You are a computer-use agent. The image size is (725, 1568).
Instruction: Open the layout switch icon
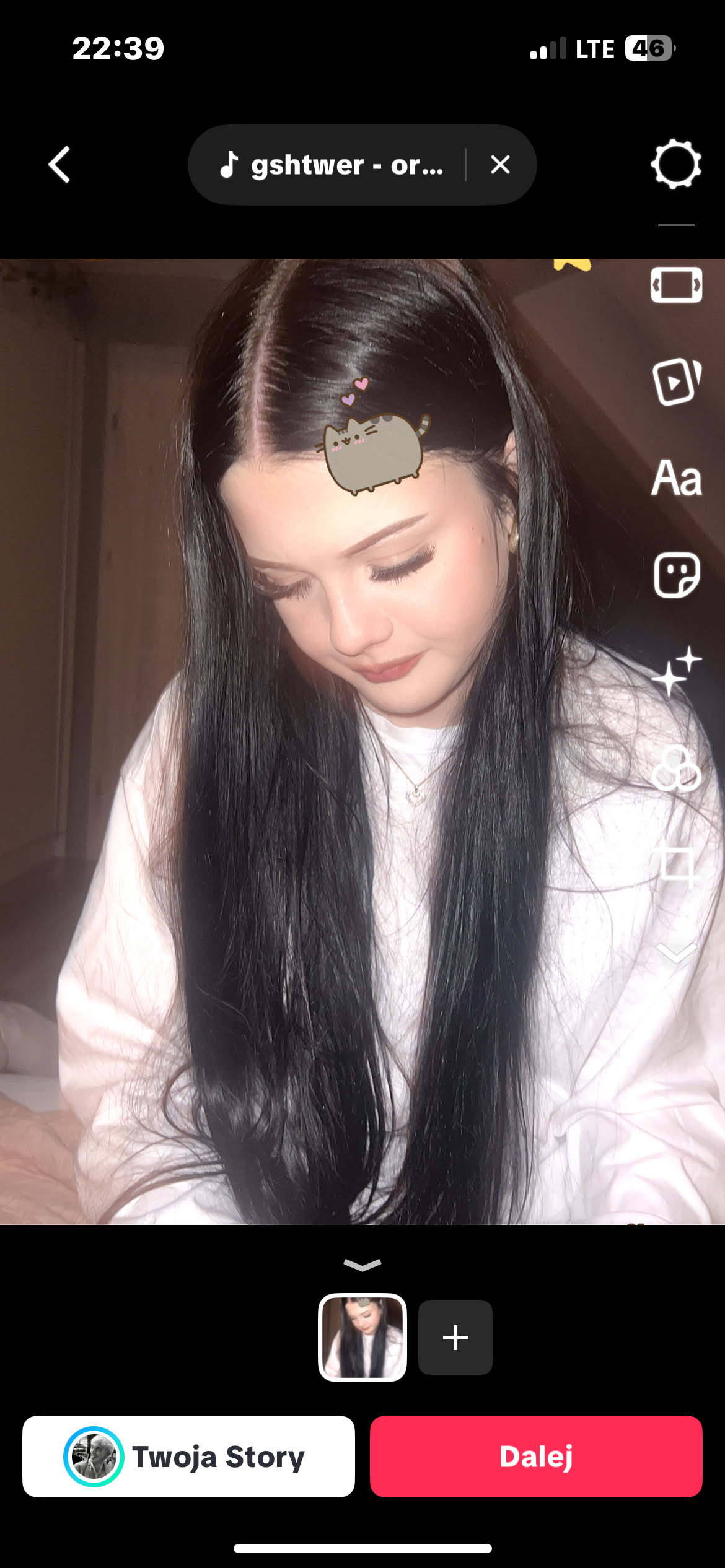tap(676, 285)
